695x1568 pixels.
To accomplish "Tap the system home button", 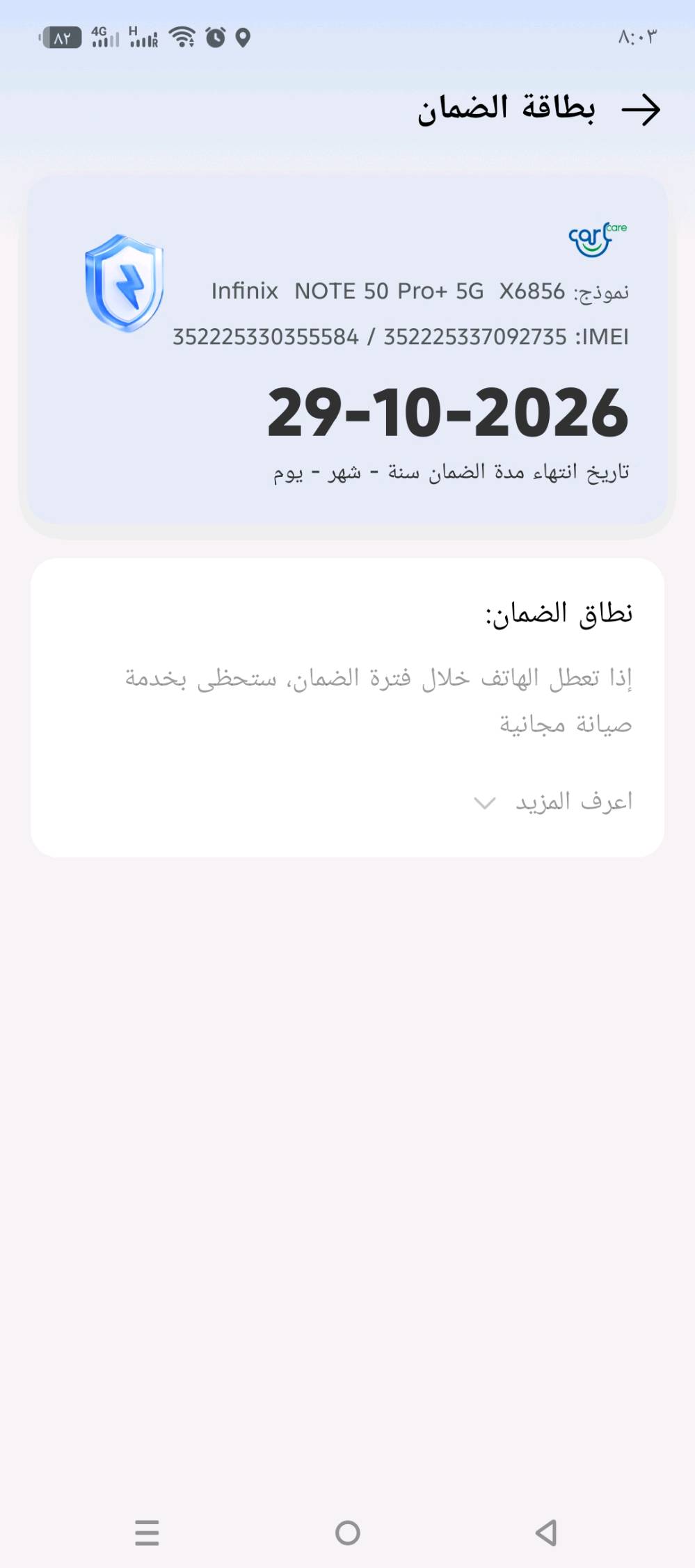I will (x=347, y=1533).
